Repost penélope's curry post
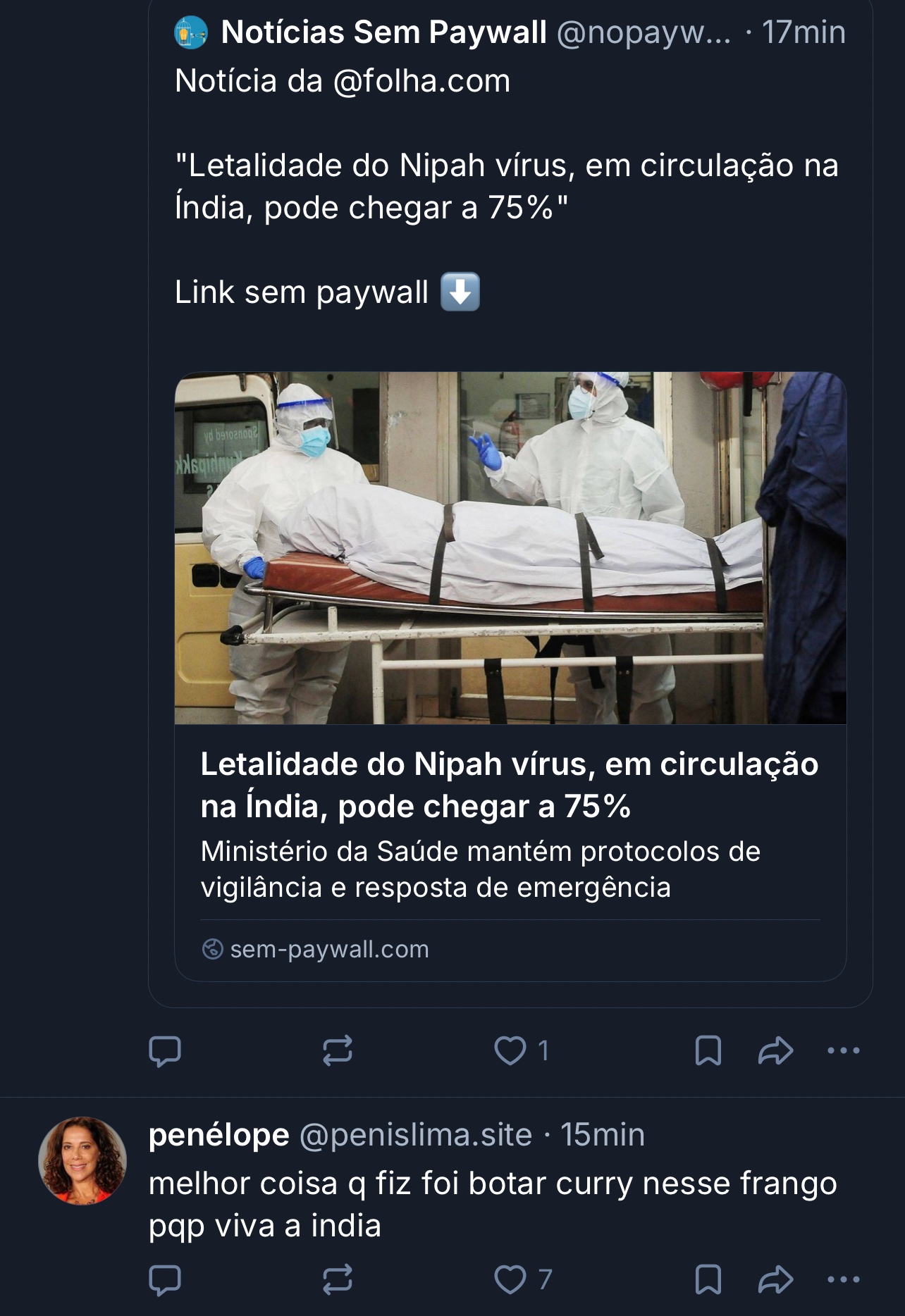 click(x=337, y=1279)
